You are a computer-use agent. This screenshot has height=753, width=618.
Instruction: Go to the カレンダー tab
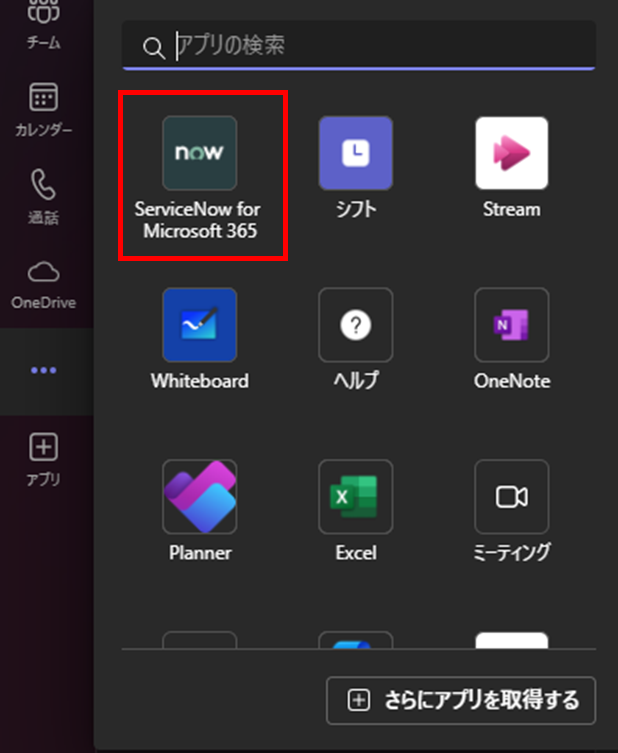point(43,110)
